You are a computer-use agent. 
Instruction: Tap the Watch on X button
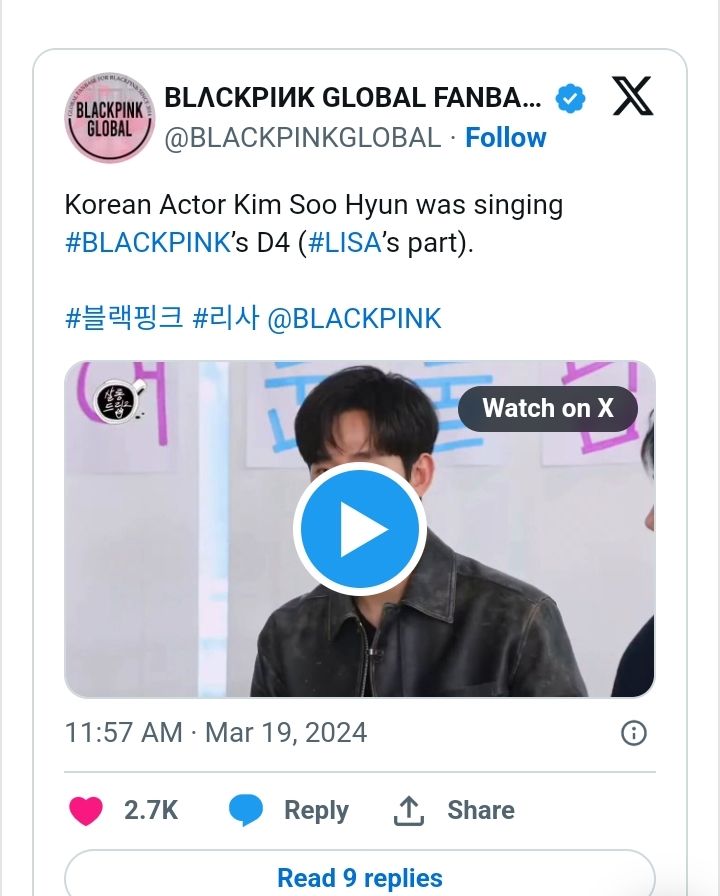pyautogui.click(x=548, y=408)
